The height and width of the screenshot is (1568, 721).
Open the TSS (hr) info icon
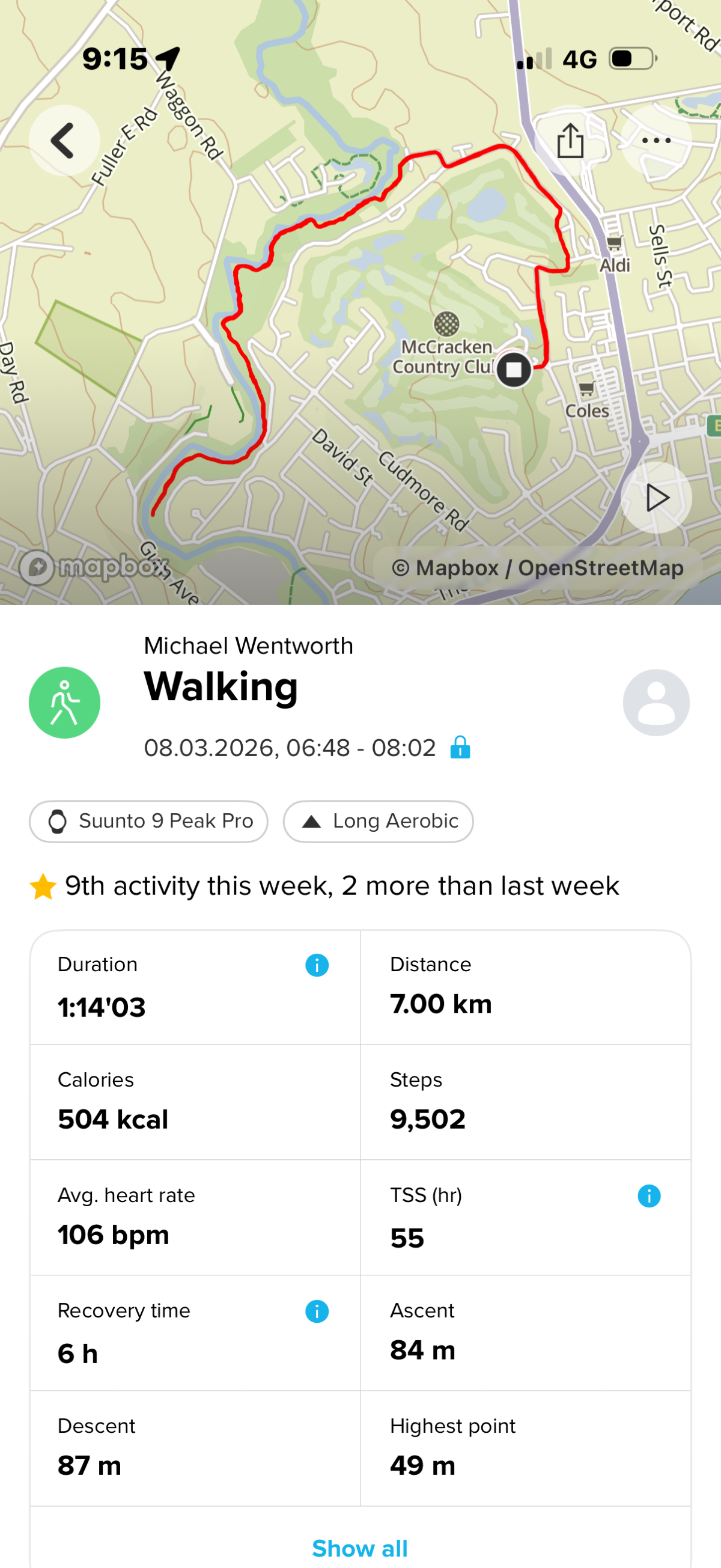point(648,1195)
